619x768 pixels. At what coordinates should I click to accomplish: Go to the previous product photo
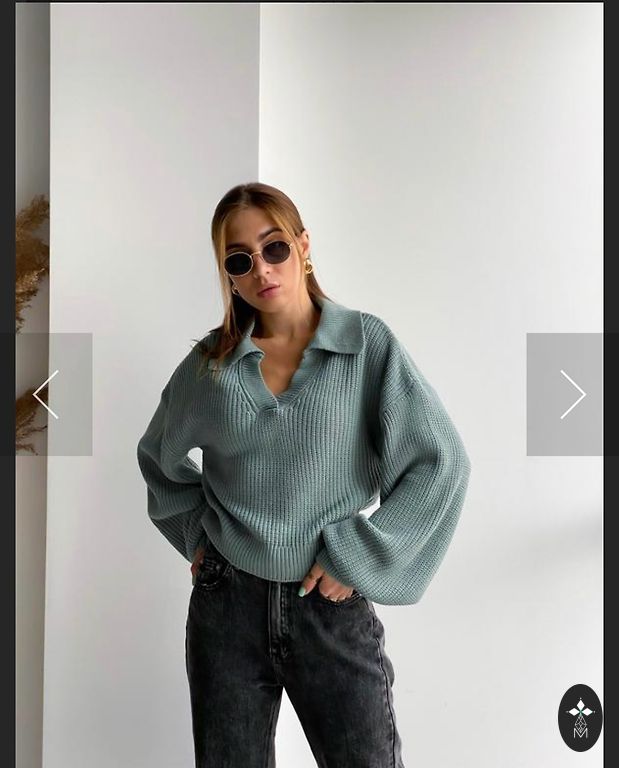pyautogui.click(x=46, y=394)
